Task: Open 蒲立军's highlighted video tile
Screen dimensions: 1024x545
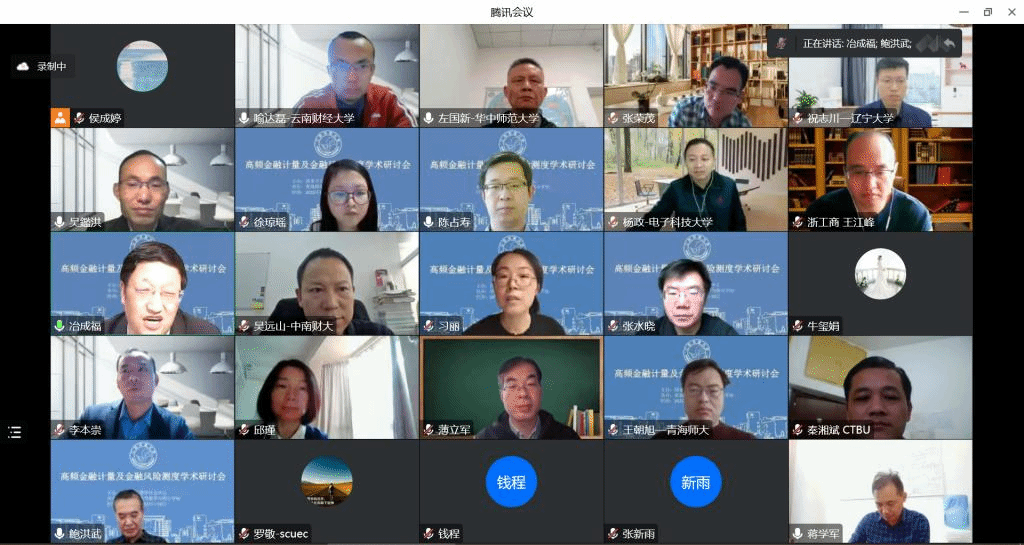Action: (511, 387)
